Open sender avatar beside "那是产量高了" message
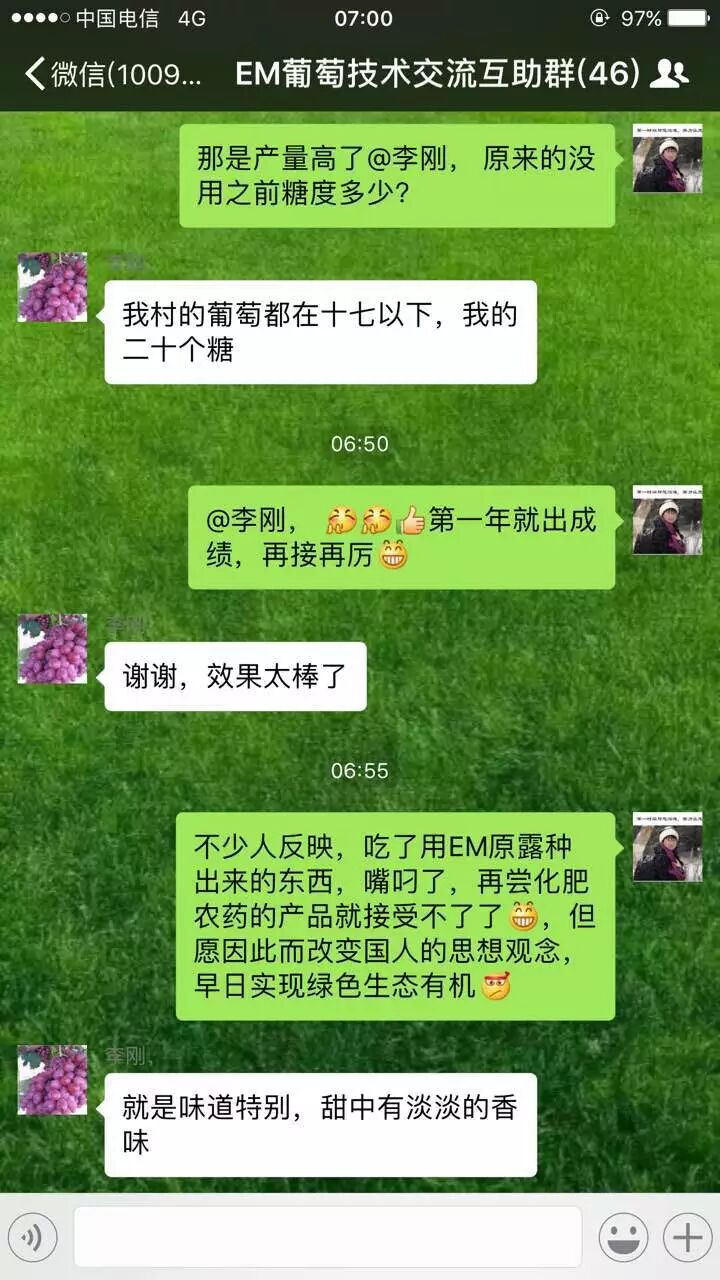 [667, 159]
